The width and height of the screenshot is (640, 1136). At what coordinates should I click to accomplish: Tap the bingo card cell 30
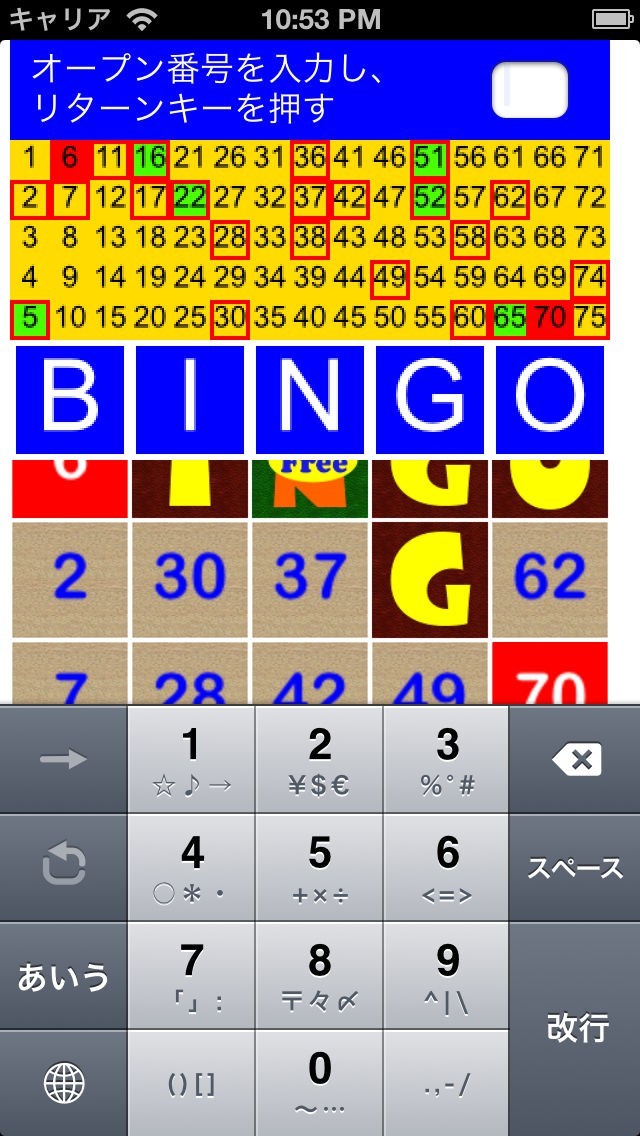coord(190,579)
